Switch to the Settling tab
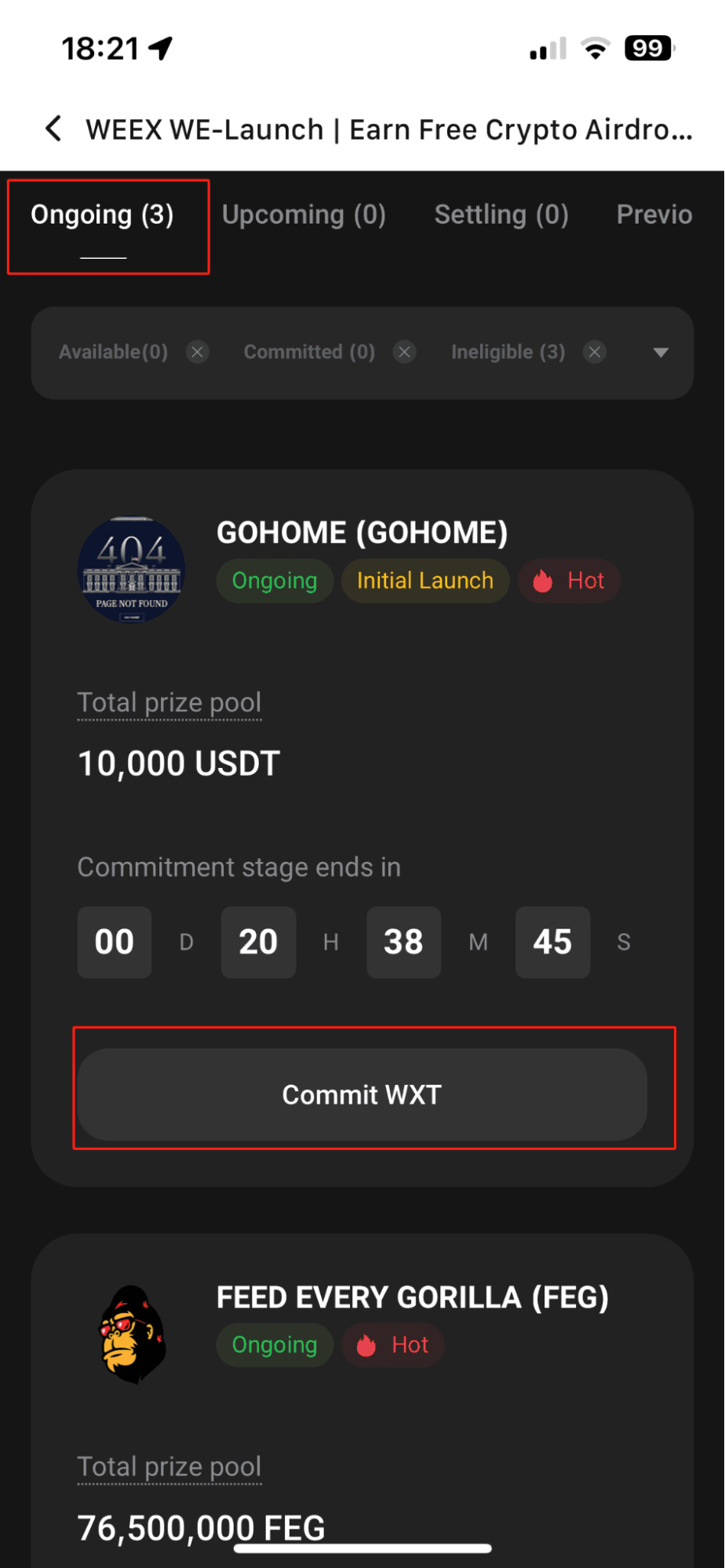 [x=501, y=214]
